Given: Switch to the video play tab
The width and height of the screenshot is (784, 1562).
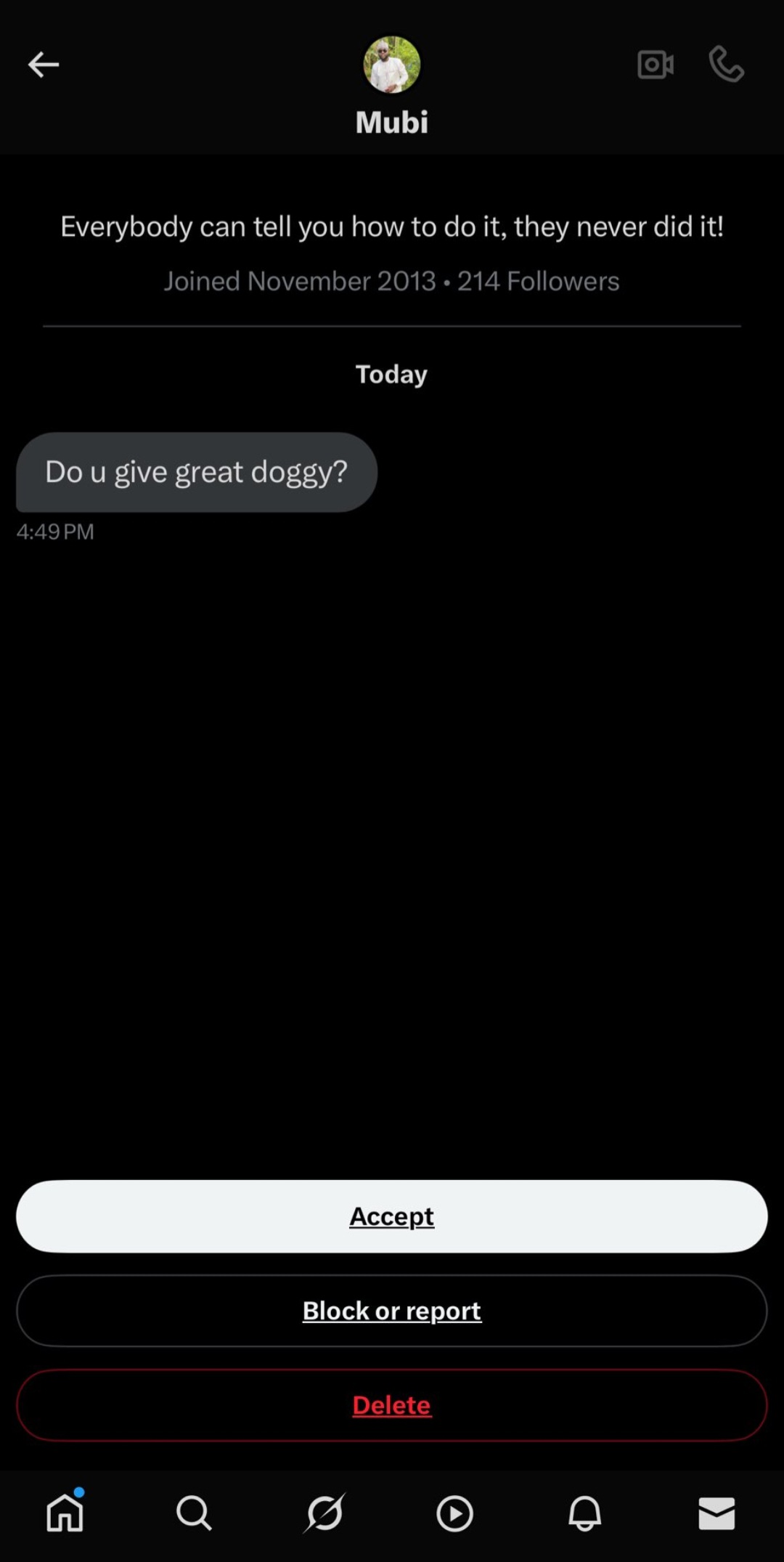Looking at the screenshot, I should click(x=454, y=1514).
